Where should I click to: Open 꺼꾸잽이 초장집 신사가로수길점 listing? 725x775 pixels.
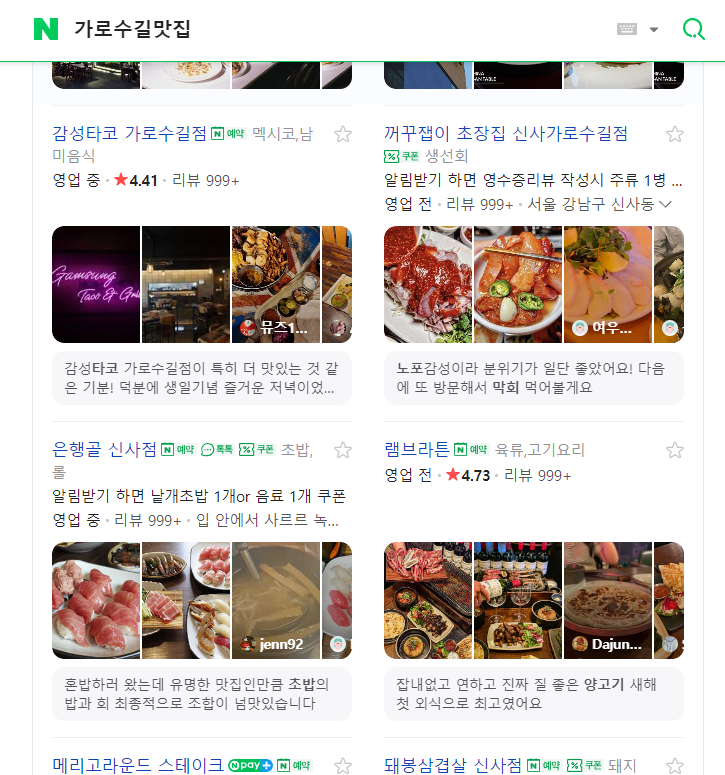(x=506, y=134)
